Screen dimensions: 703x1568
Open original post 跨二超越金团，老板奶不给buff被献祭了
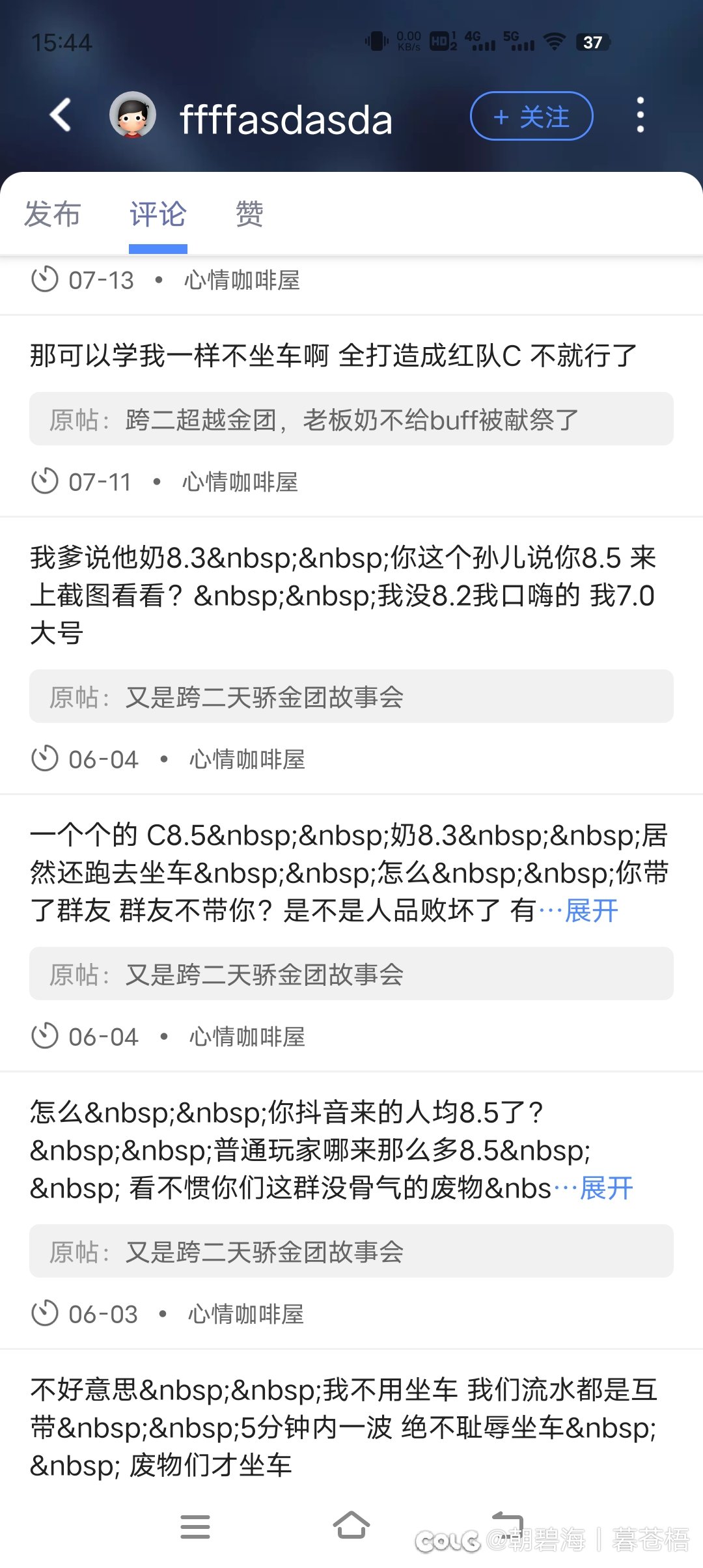pos(351,419)
